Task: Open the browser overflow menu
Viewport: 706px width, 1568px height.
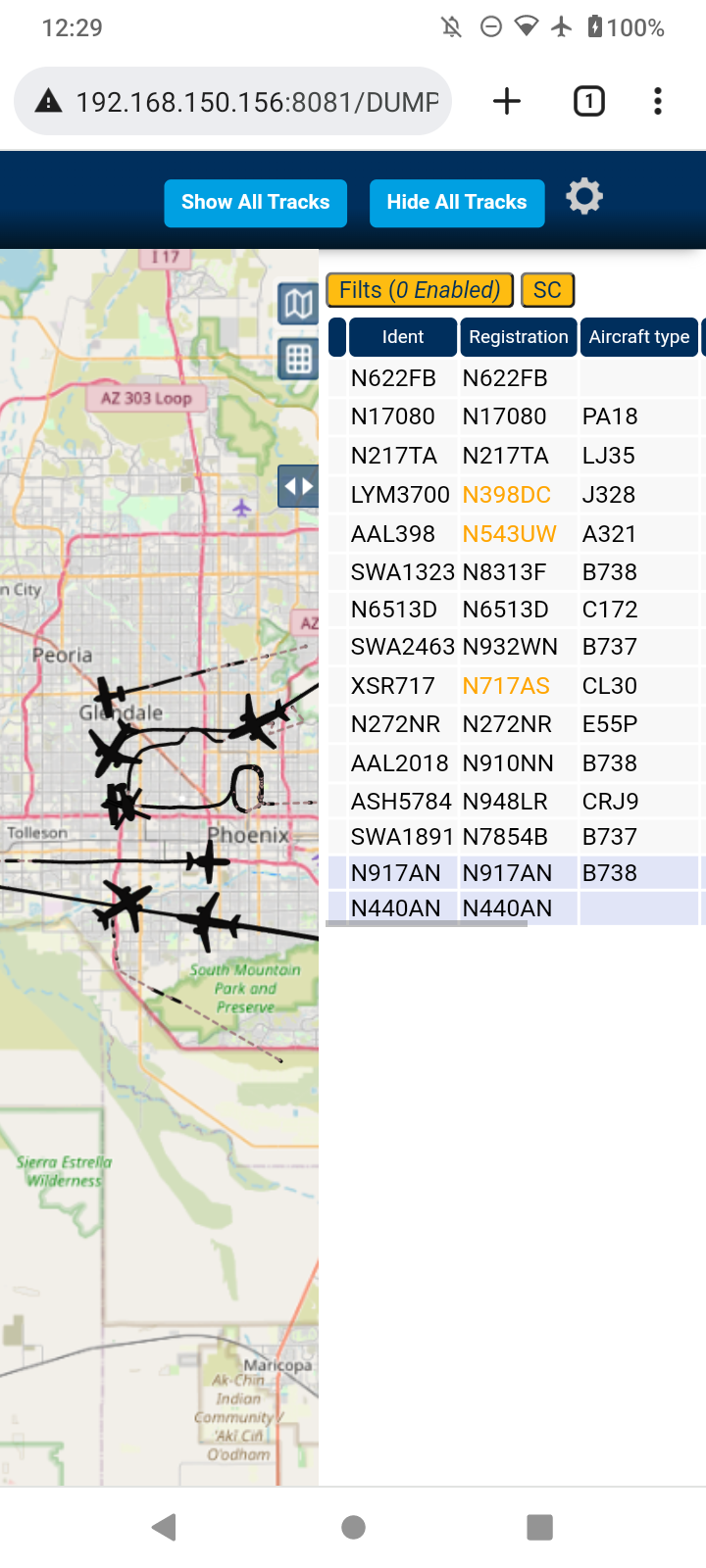Action: [658, 101]
